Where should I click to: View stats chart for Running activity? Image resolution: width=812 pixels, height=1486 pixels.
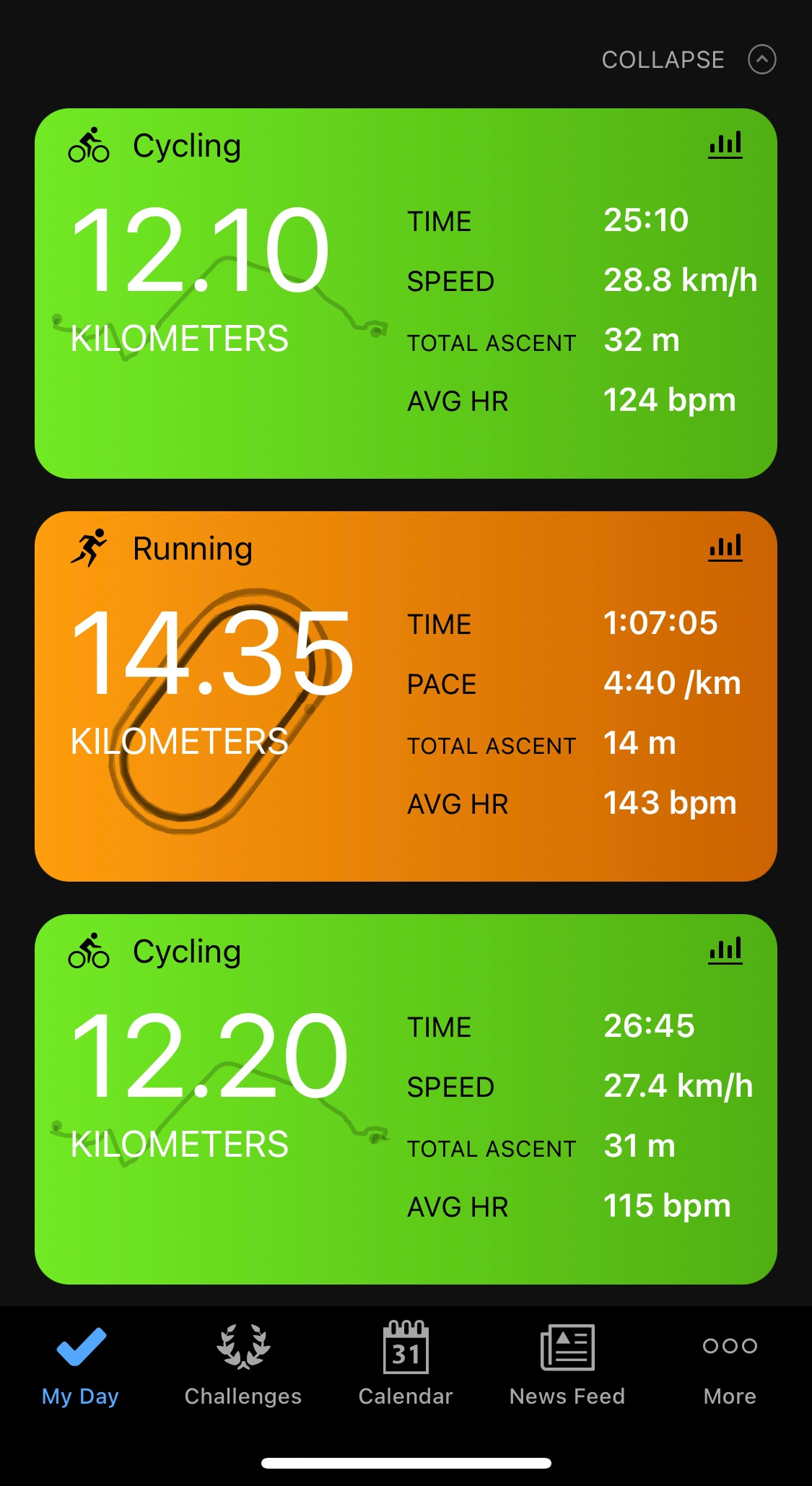pyautogui.click(x=725, y=547)
